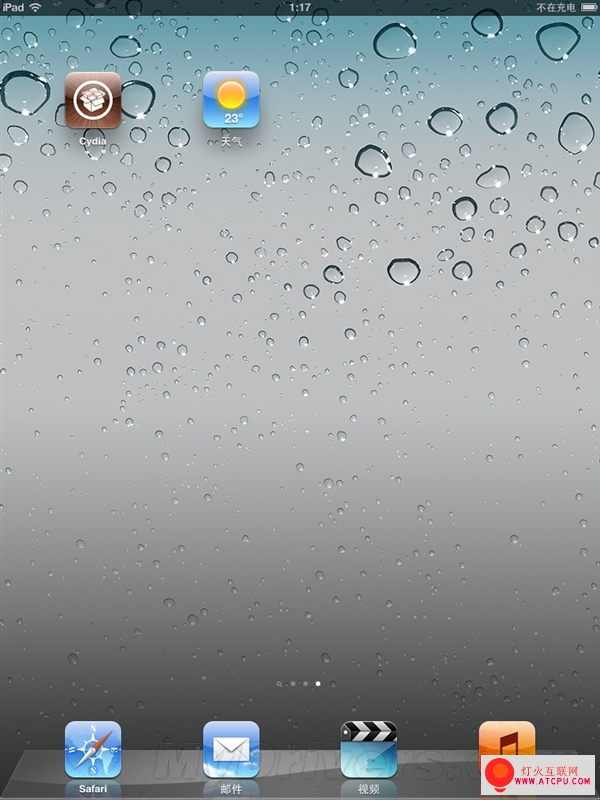Open the Videos app in dock
600x800 pixels.
[x=369, y=750]
